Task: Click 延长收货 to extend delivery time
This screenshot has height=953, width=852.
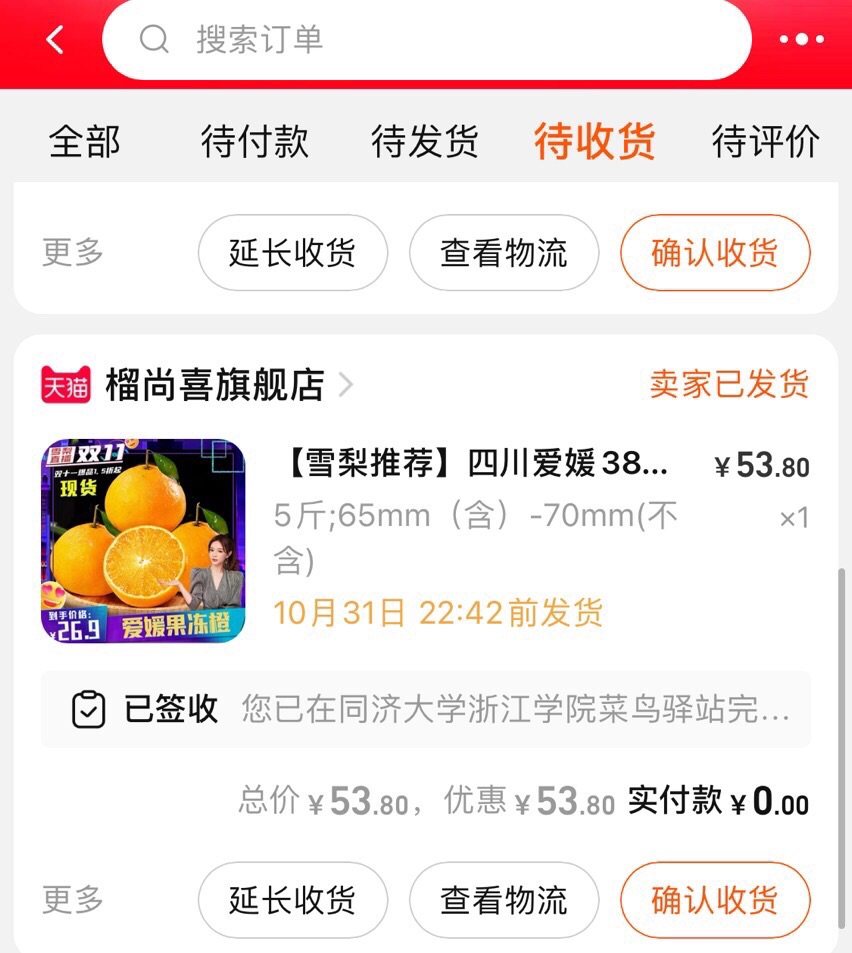Action: click(x=291, y=899)
